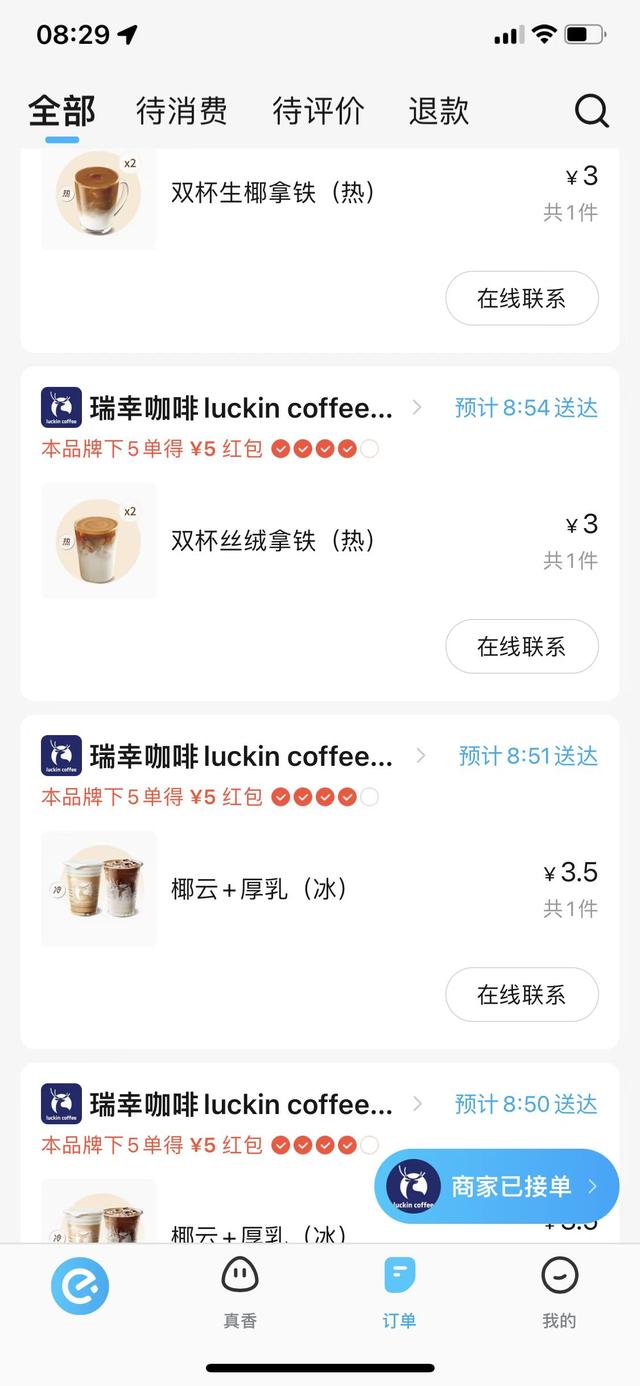The width and height of the screenshot is (640, 1386).
Task: Tap 在线联系 for 双杯丝绒拿铁 order
Action: pos(521,646)
